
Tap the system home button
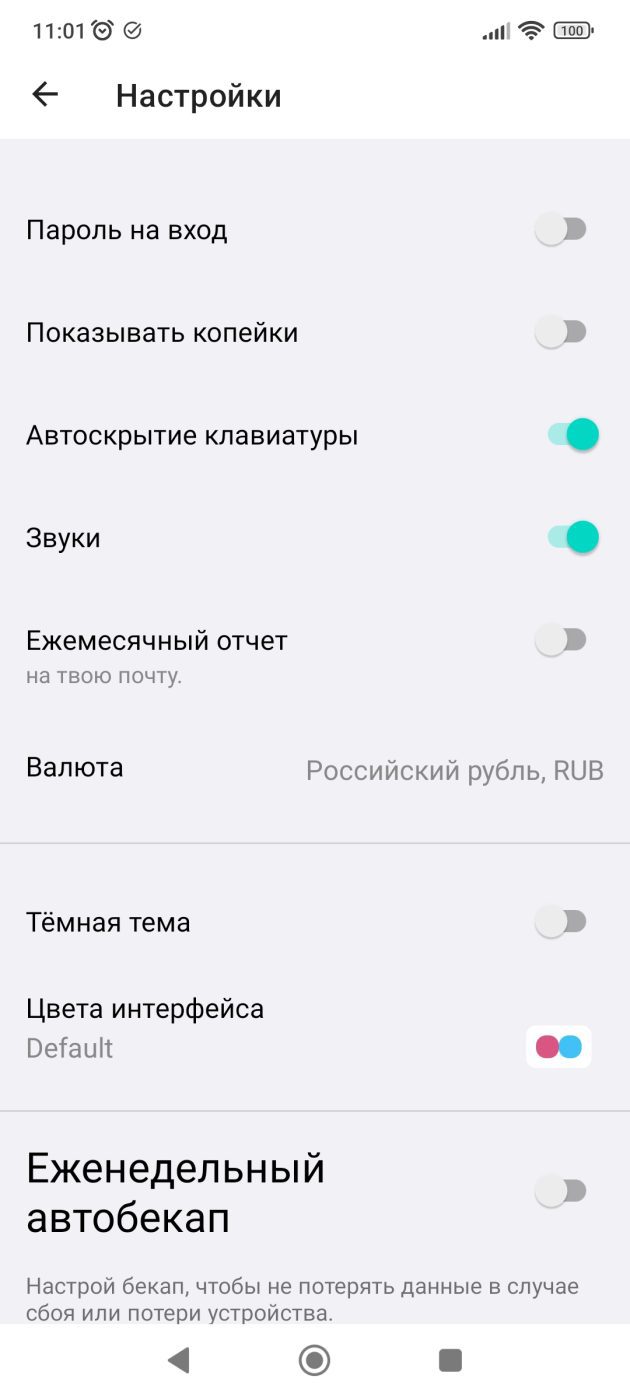(x=315, y=1360)
